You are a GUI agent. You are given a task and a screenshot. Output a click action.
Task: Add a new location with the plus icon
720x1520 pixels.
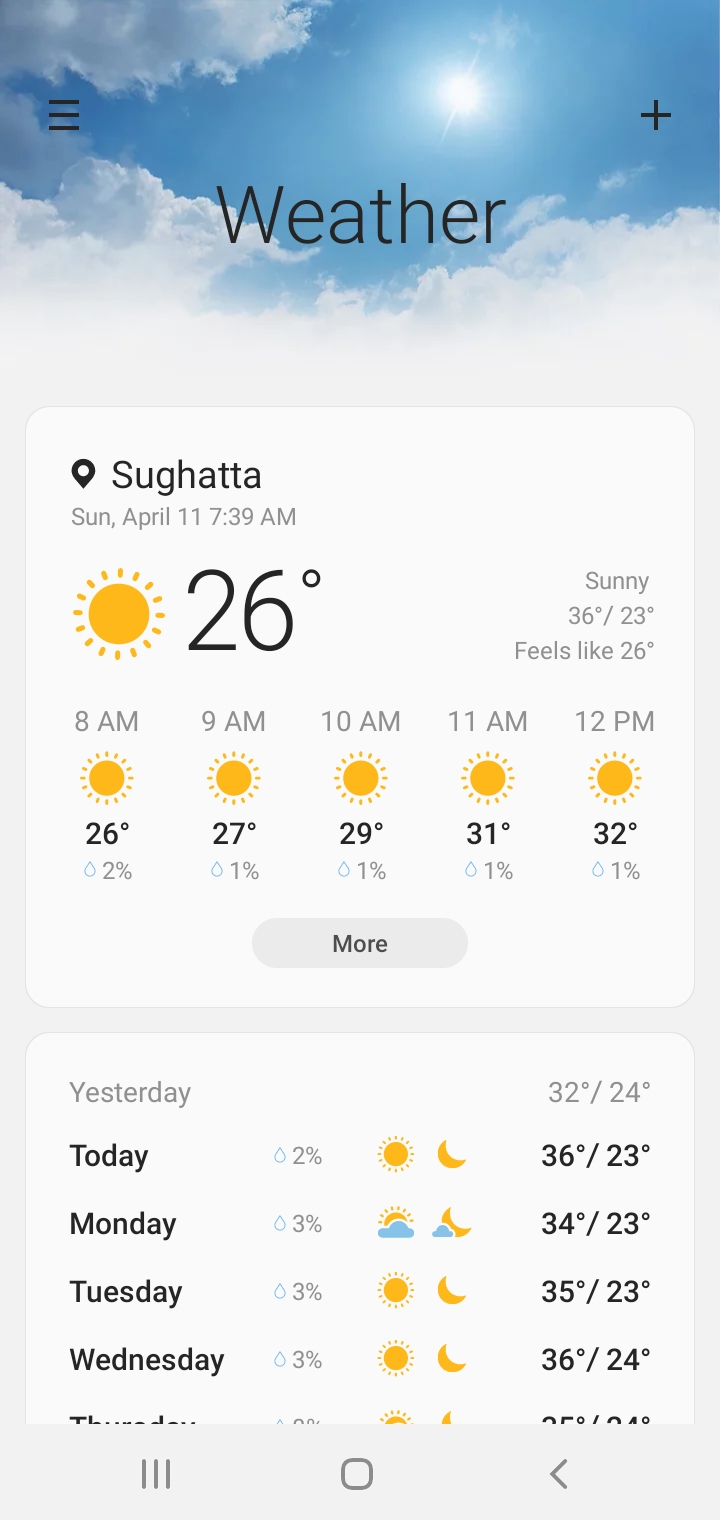[x=655, y=116]
